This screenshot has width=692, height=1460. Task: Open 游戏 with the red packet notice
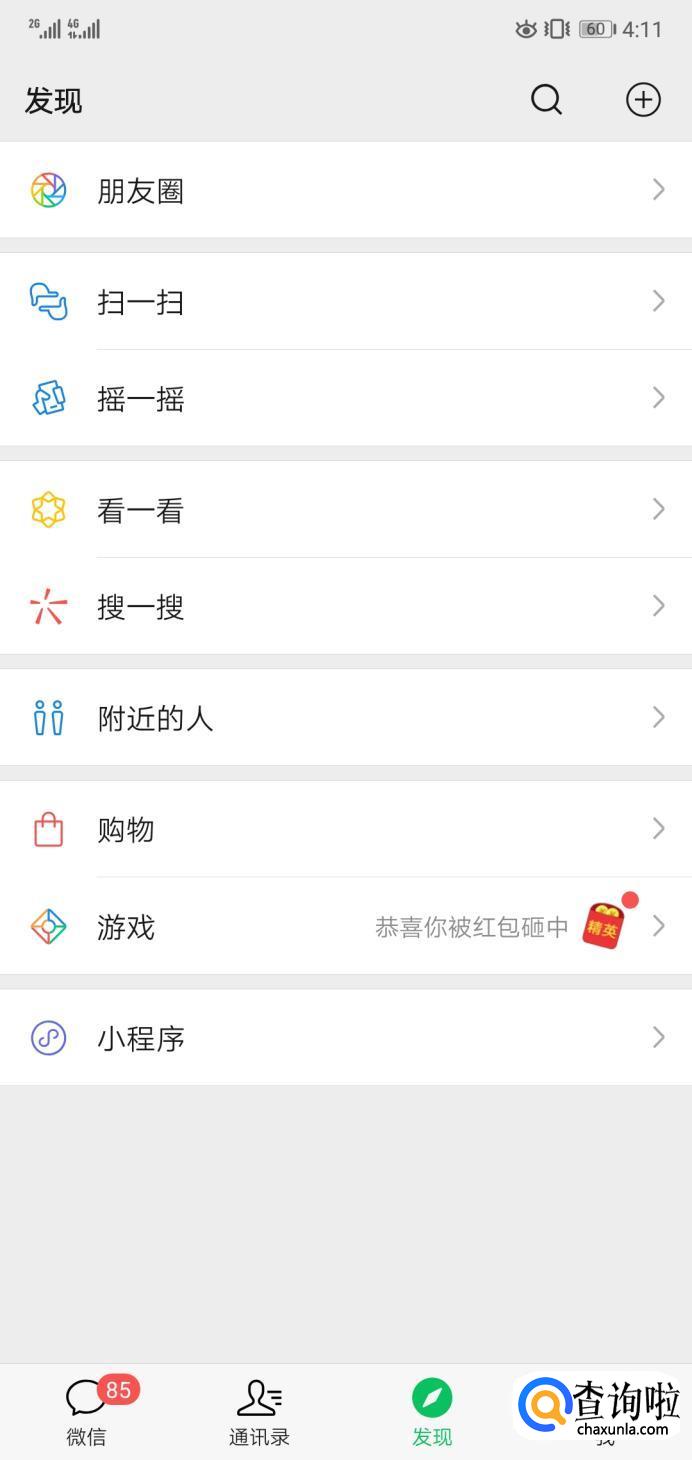(x=346, y=926)
